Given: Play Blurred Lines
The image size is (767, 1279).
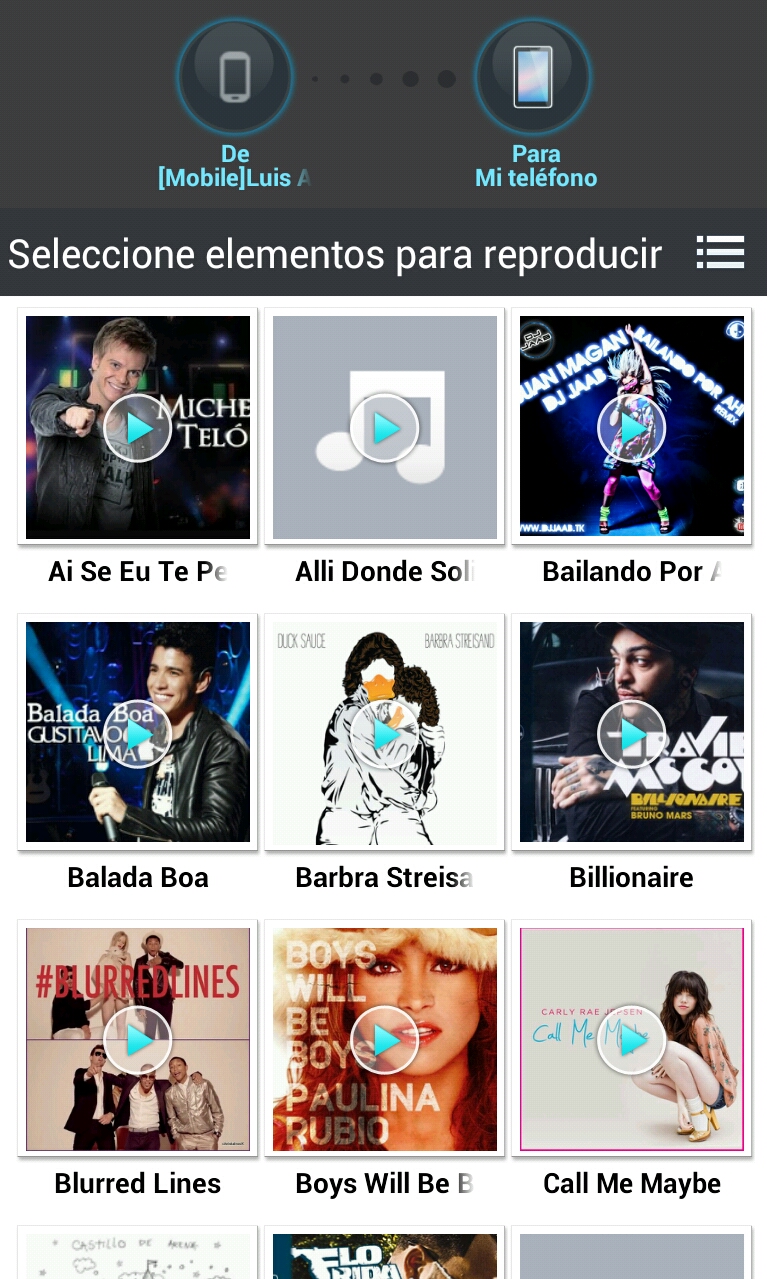Looking at the screenshot, I should point(137,1039).
